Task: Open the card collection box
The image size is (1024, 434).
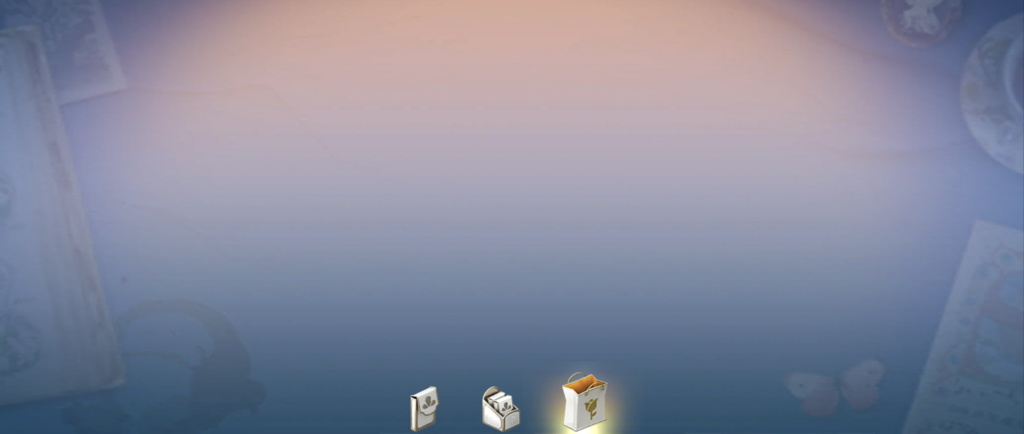Action: 500,409
